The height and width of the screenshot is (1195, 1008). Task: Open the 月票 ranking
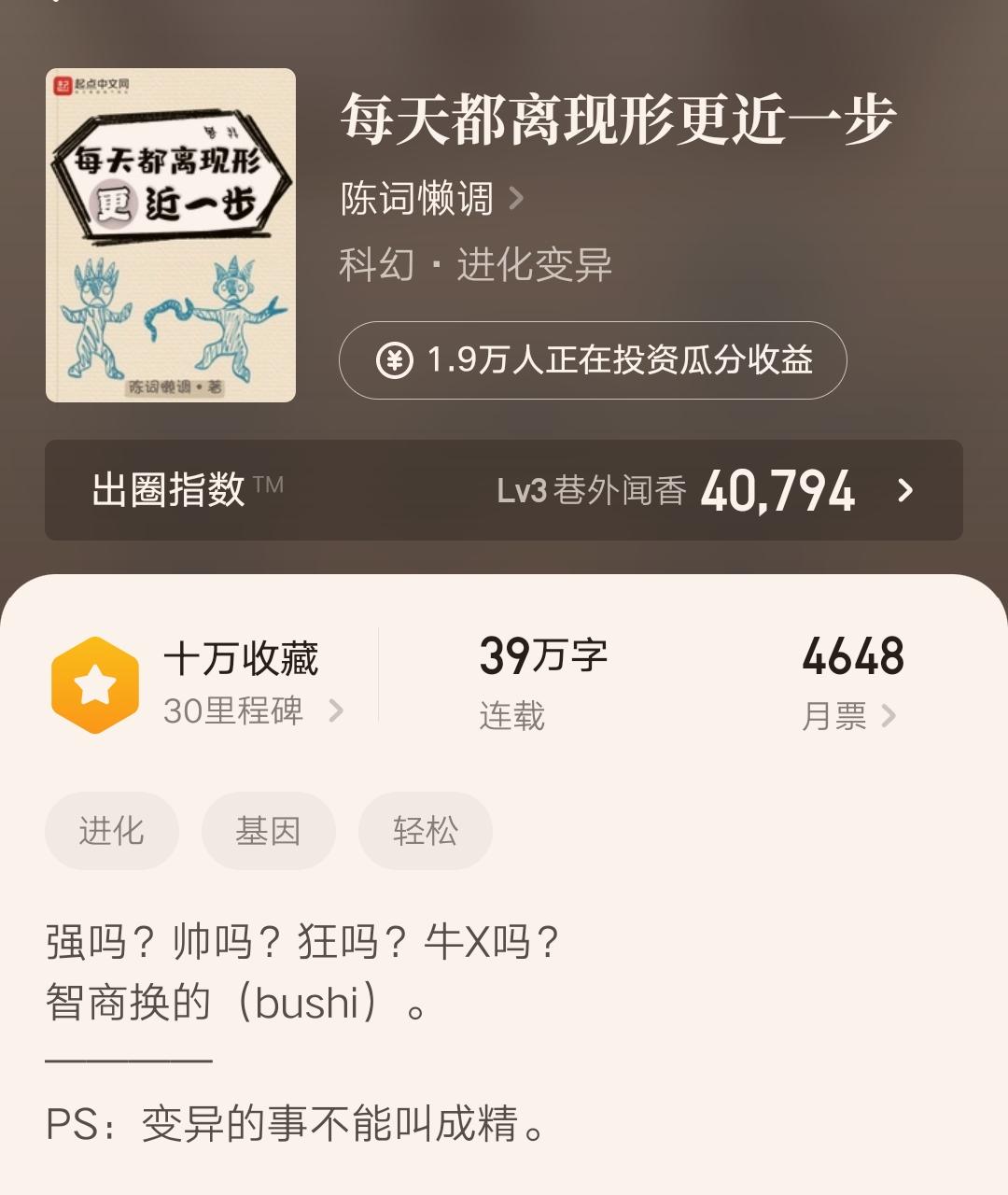coord(850,683)
